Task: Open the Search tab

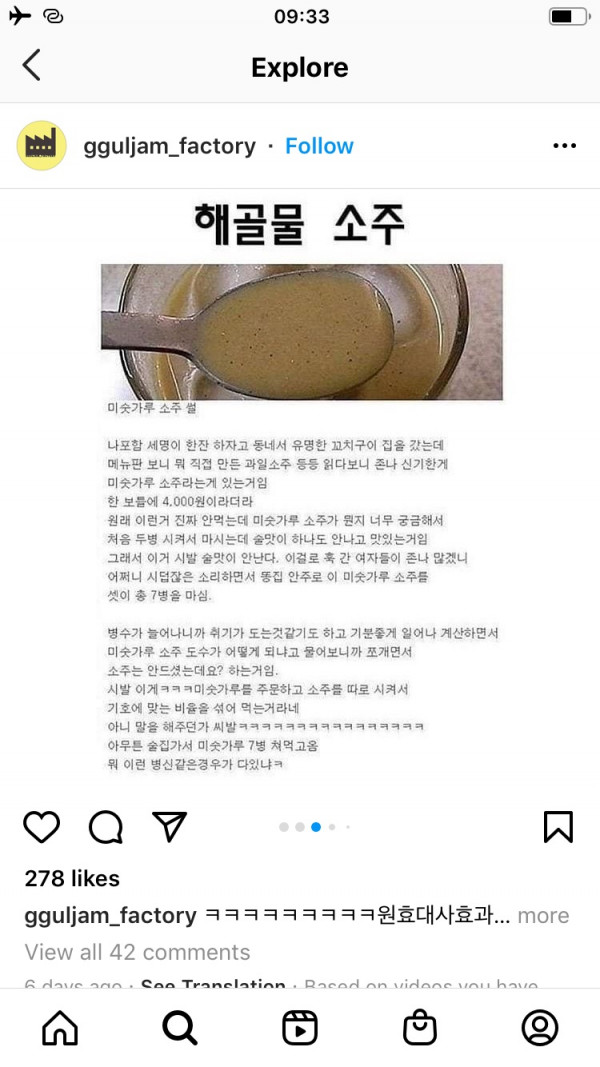Action: (180, 1028)
